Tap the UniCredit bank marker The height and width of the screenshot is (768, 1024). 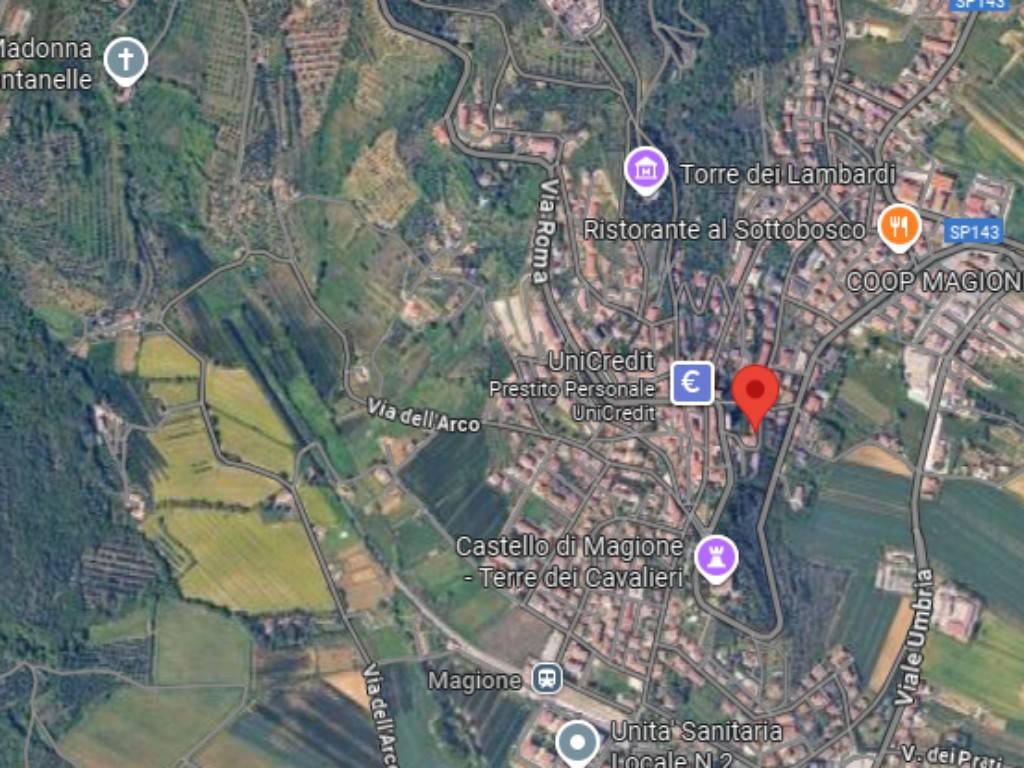[x=692, y=382]
